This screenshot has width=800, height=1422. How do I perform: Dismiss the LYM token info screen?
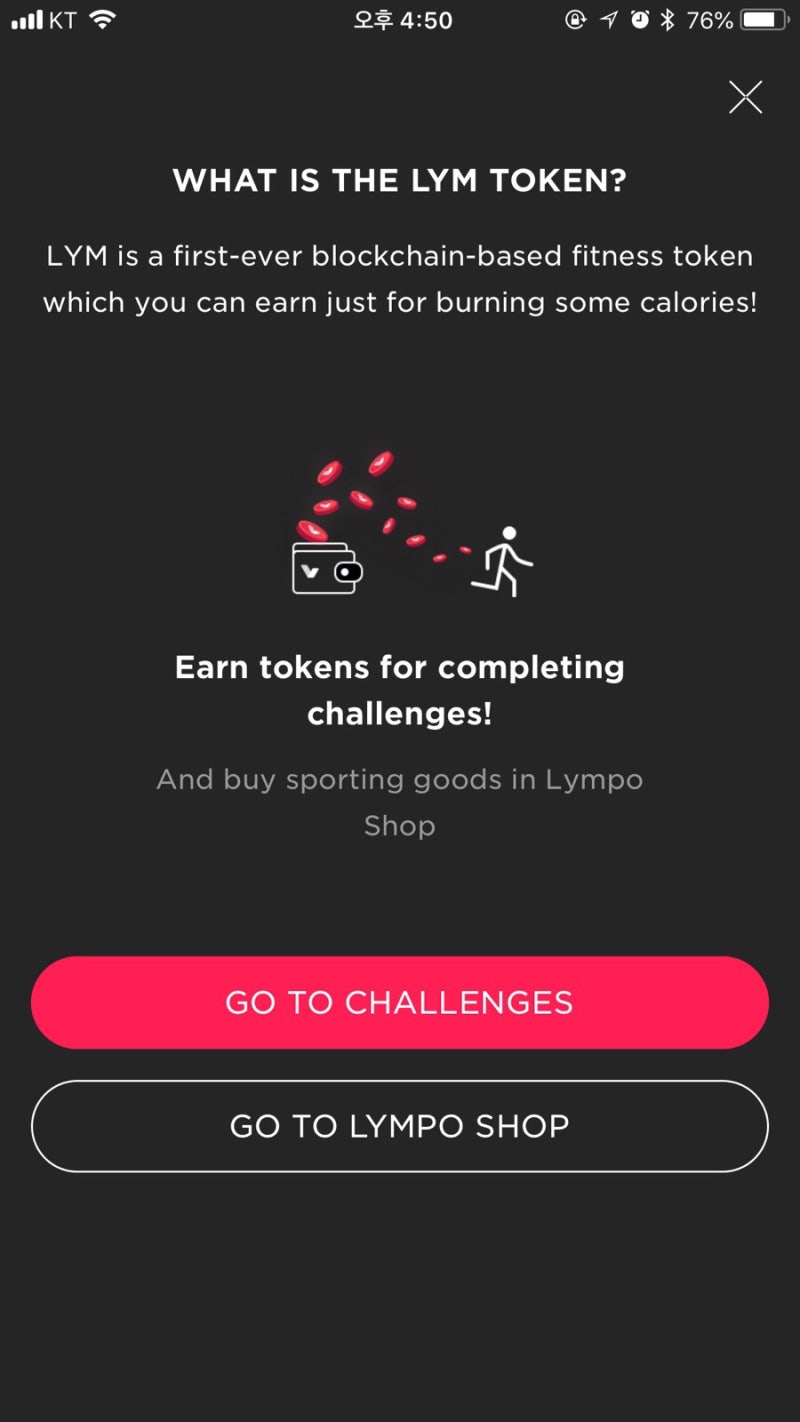(x=746, y=97)
